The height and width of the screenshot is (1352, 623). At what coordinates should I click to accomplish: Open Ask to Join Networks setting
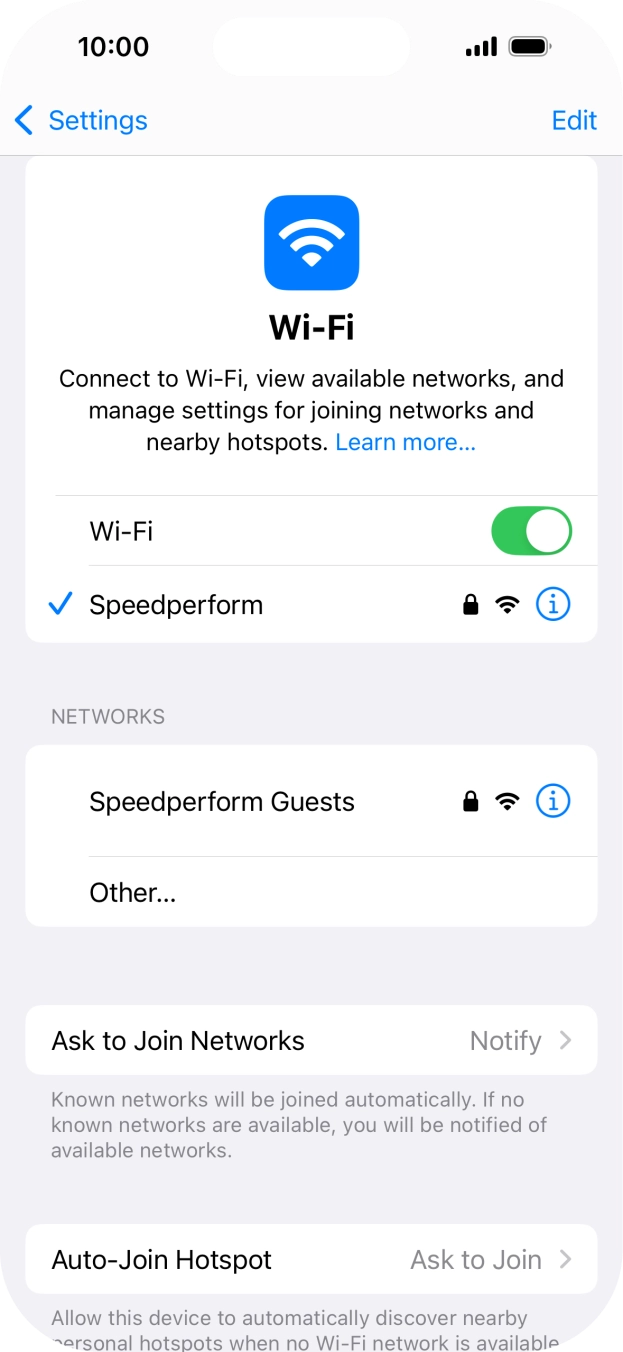click(311, 1041)
